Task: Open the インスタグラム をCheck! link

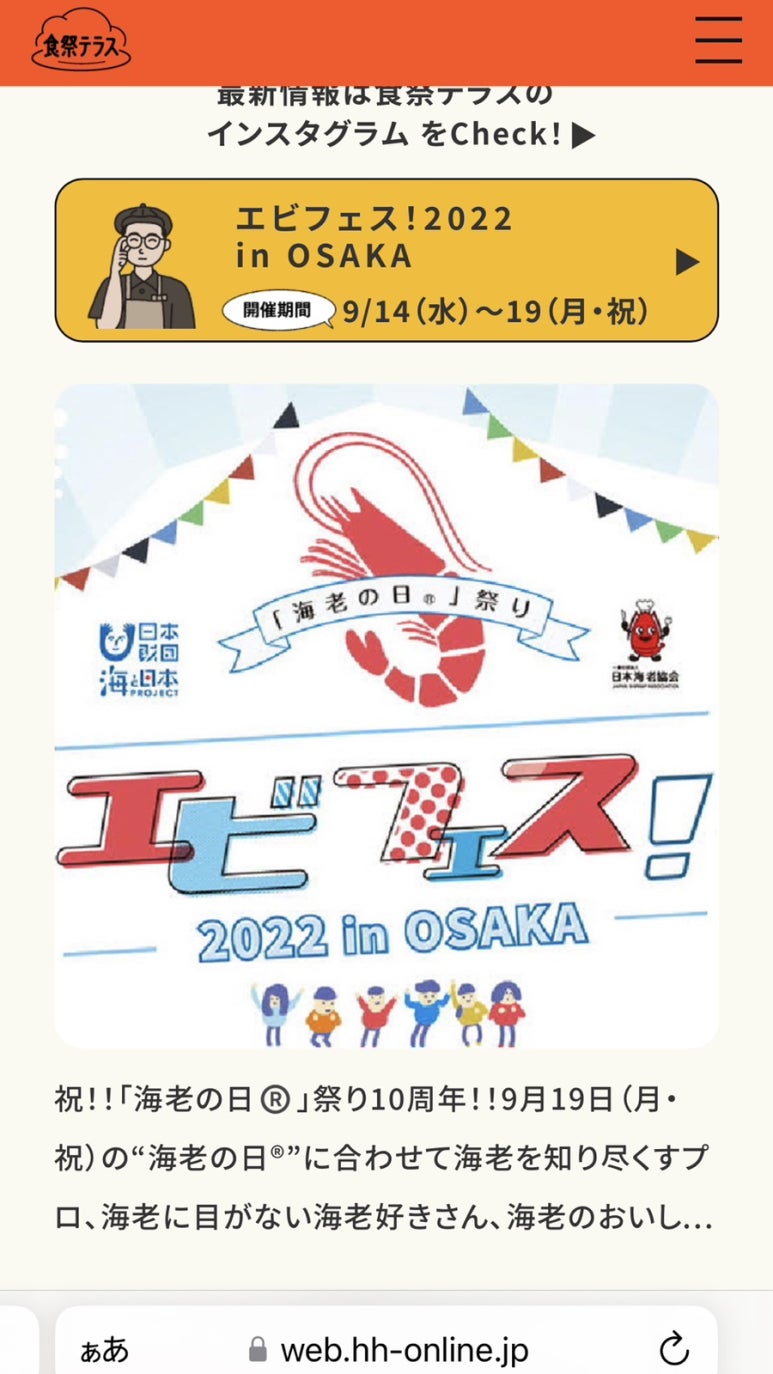Action: point(401,134)
